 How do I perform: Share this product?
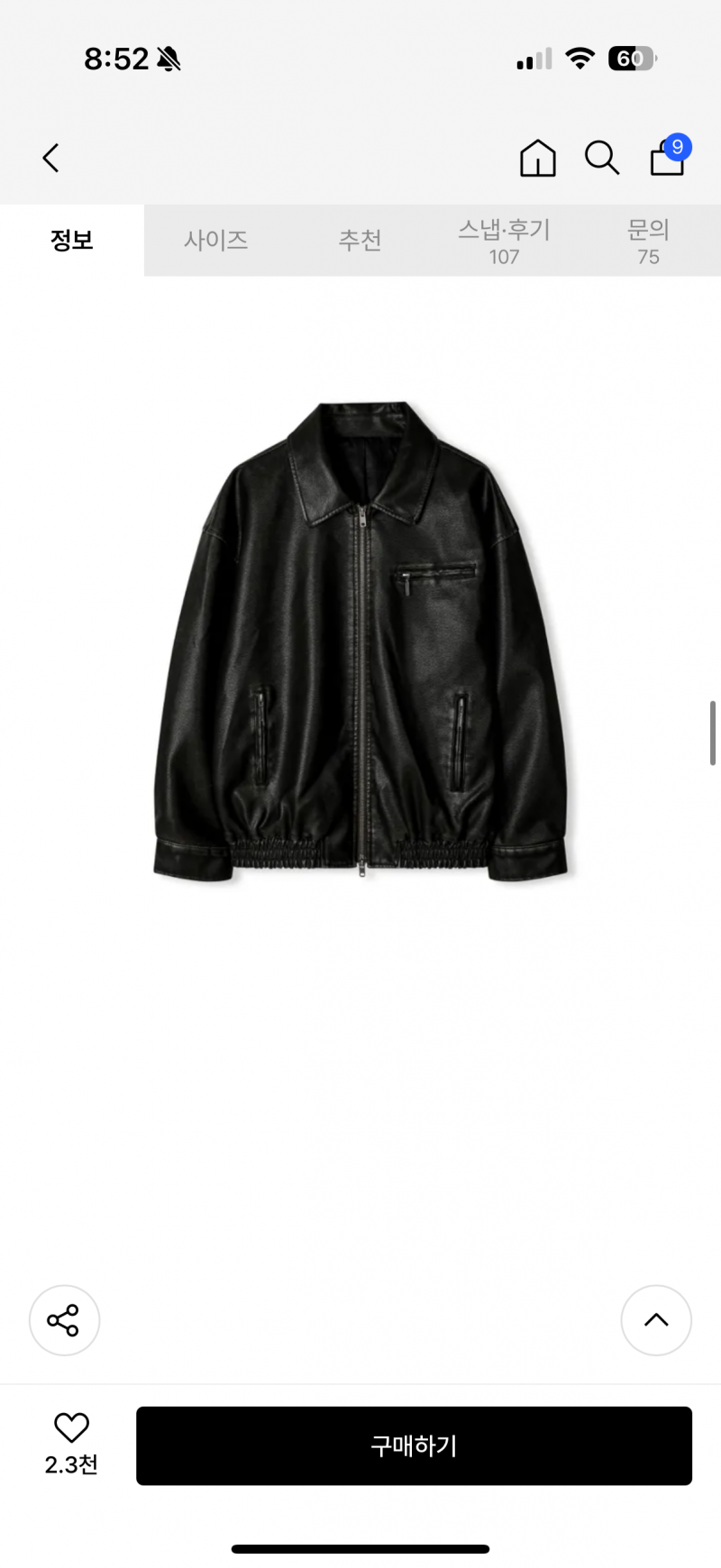click(64, 1320)
